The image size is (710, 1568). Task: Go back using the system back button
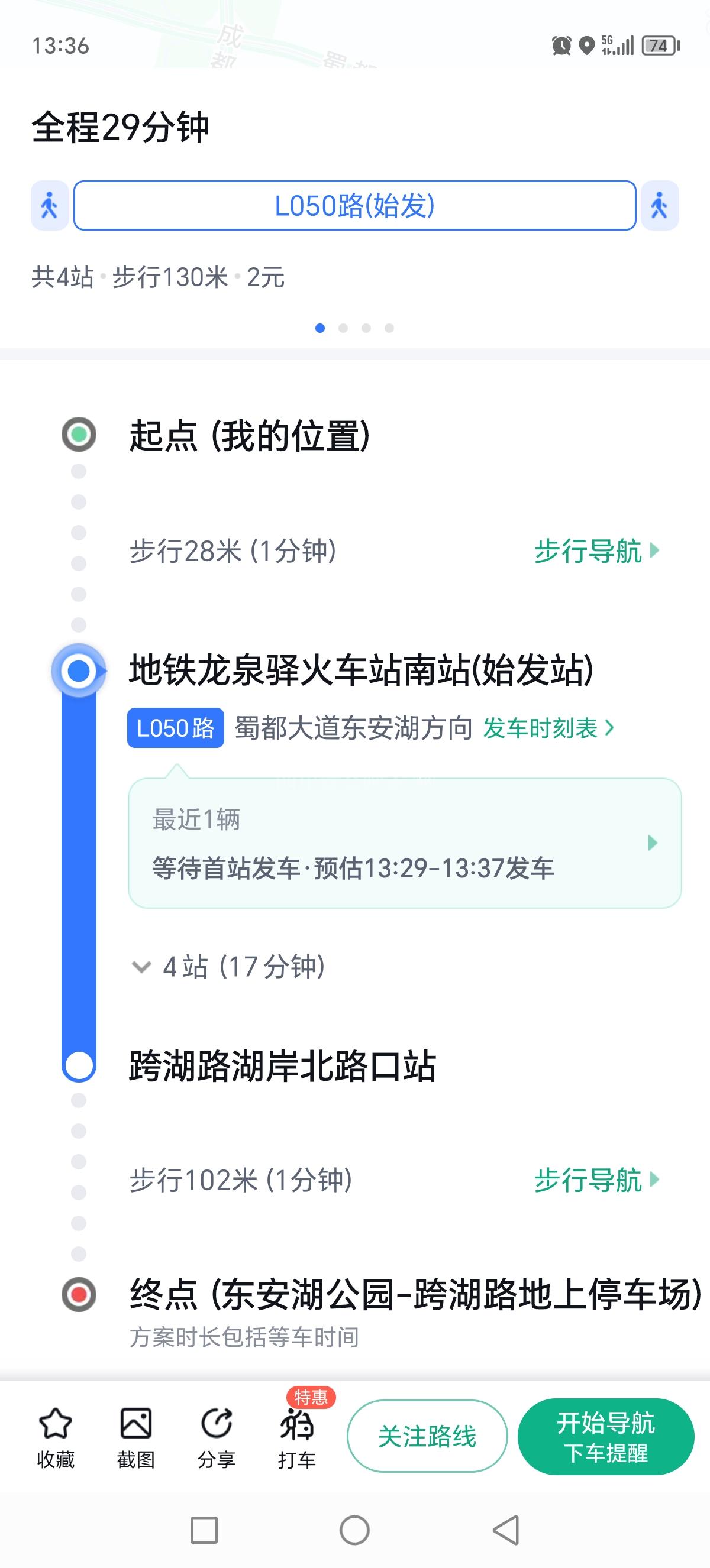[x=506, y=1530]
